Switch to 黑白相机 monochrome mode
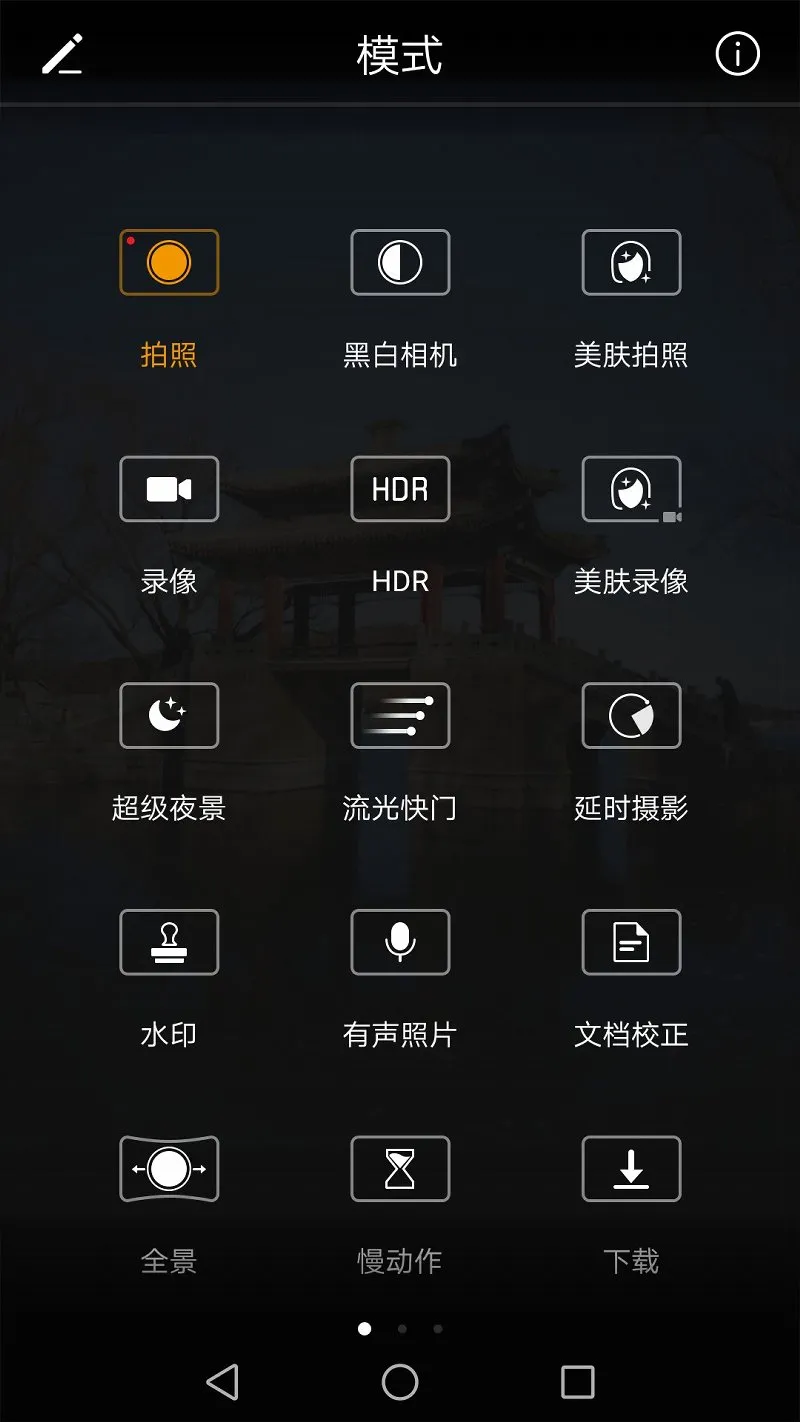Viewport: 800px width, 1422px height. pos(400,263)
